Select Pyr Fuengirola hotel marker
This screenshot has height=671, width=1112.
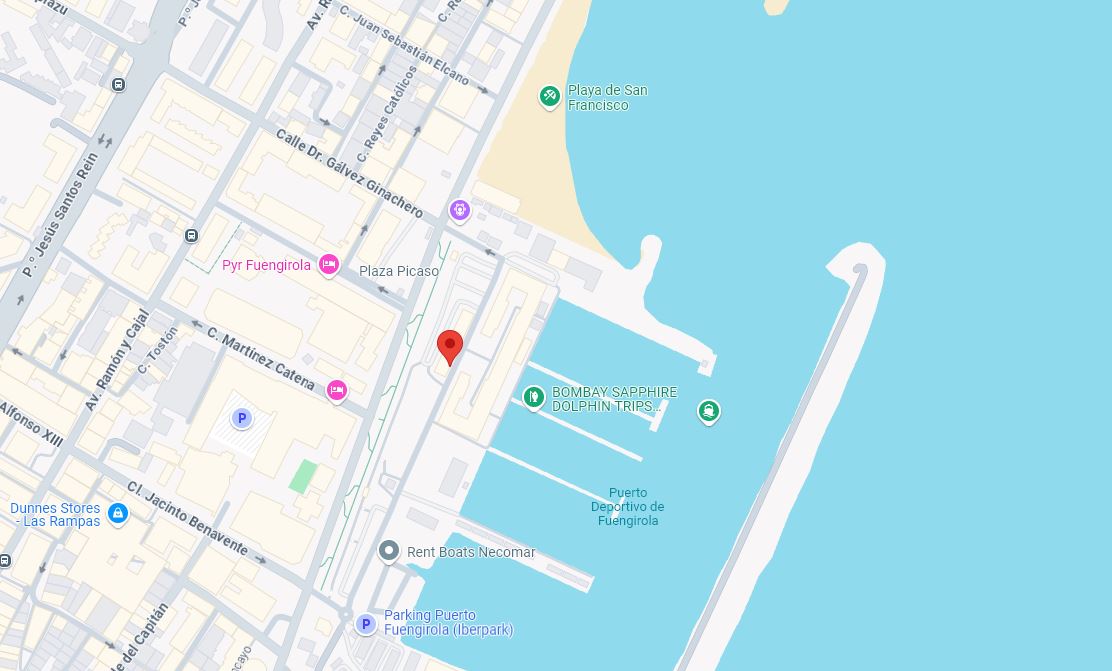click(x=329, y=265)
